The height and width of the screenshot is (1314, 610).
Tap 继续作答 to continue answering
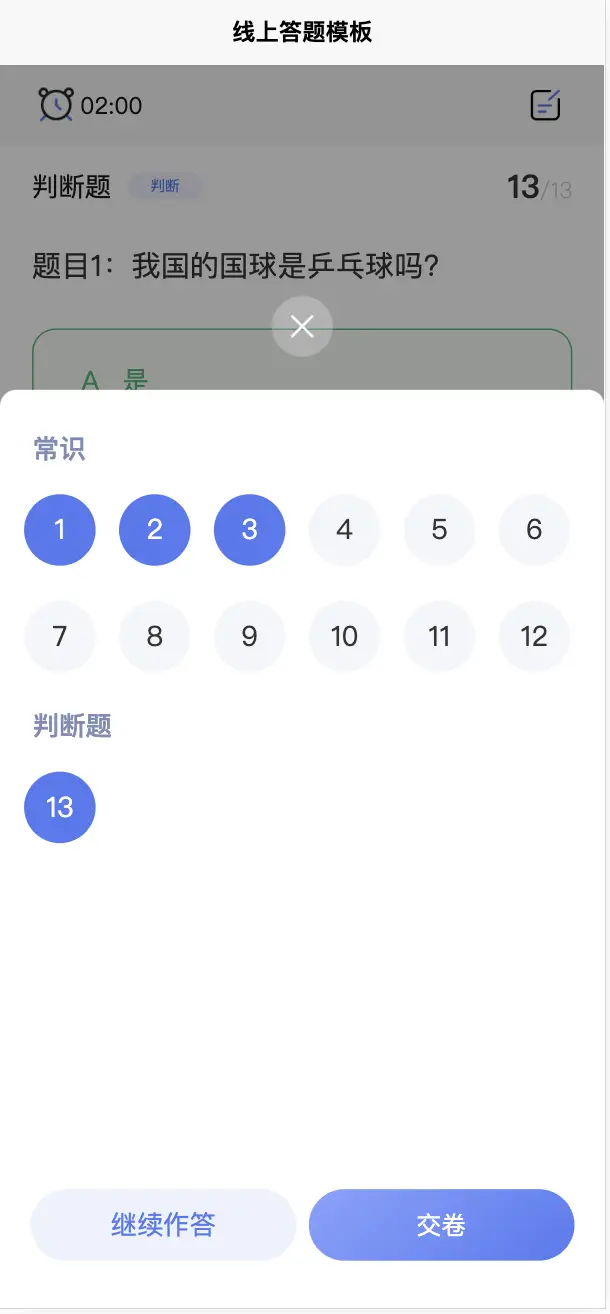(x=163, y=1225)
